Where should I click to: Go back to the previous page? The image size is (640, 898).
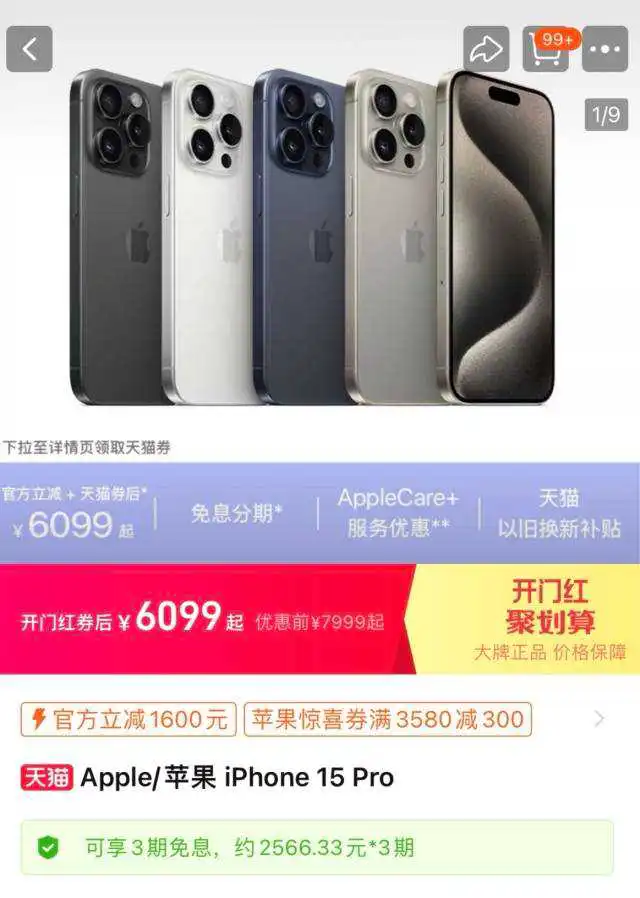(x=29, y=49)
